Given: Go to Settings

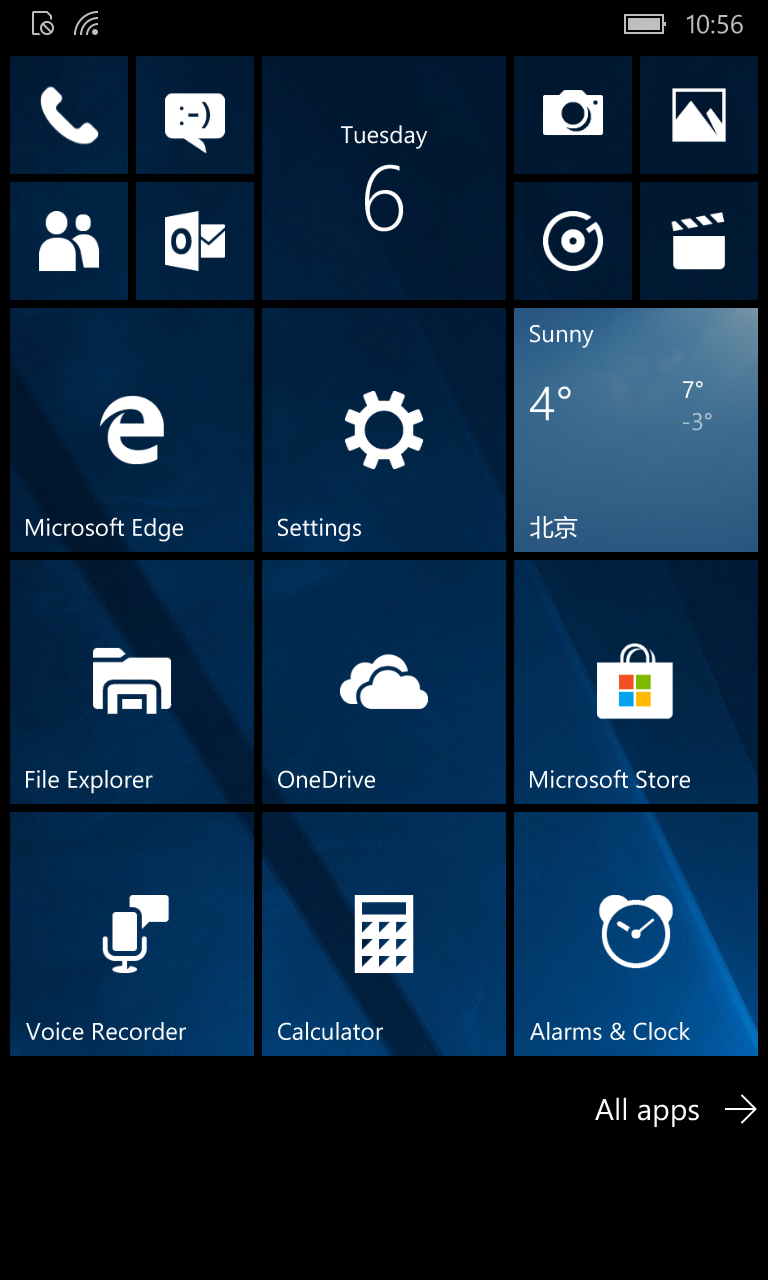Looking at the screenshot, I should [x=384, y=430].
